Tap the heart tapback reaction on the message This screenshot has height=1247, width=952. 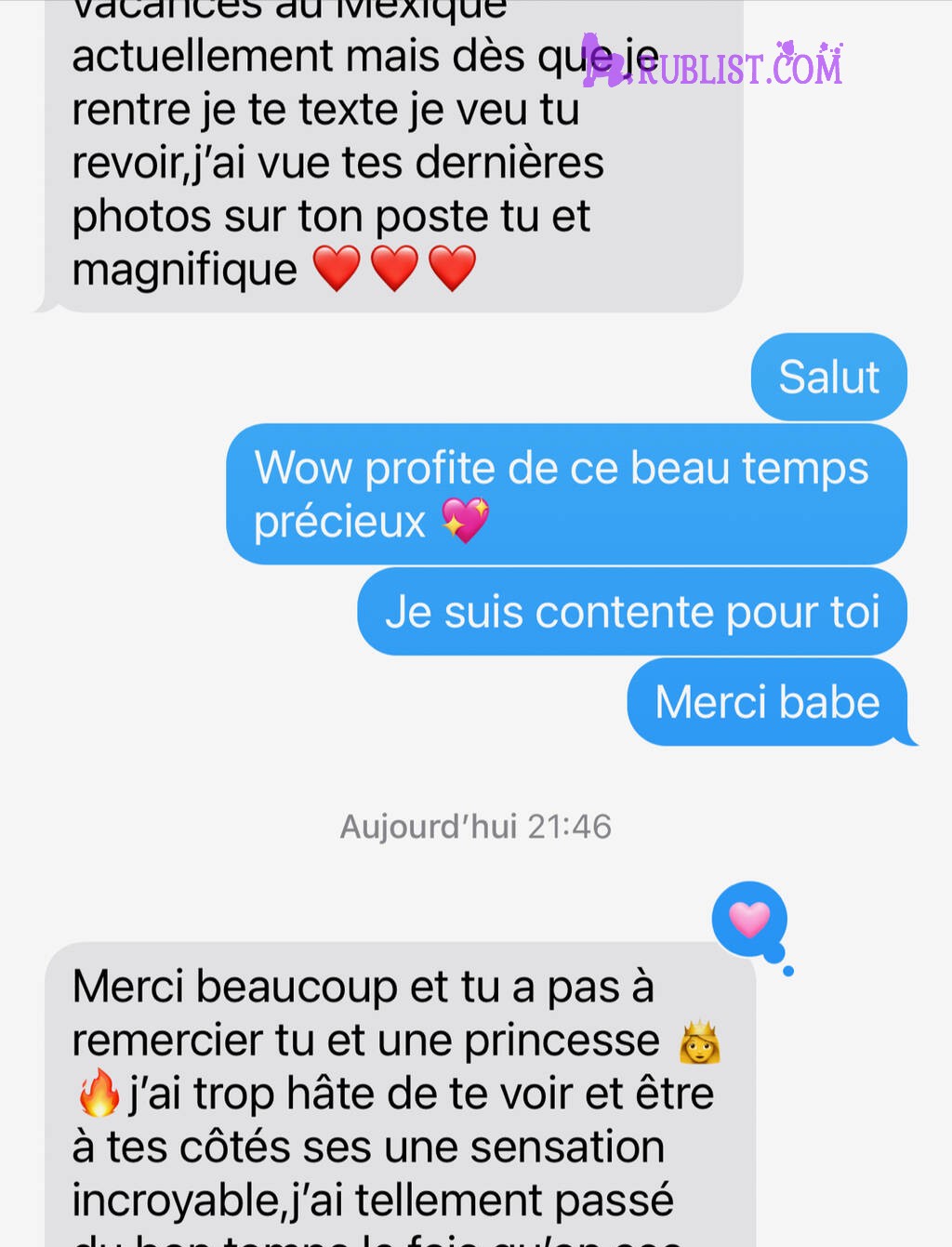[749, 920]
